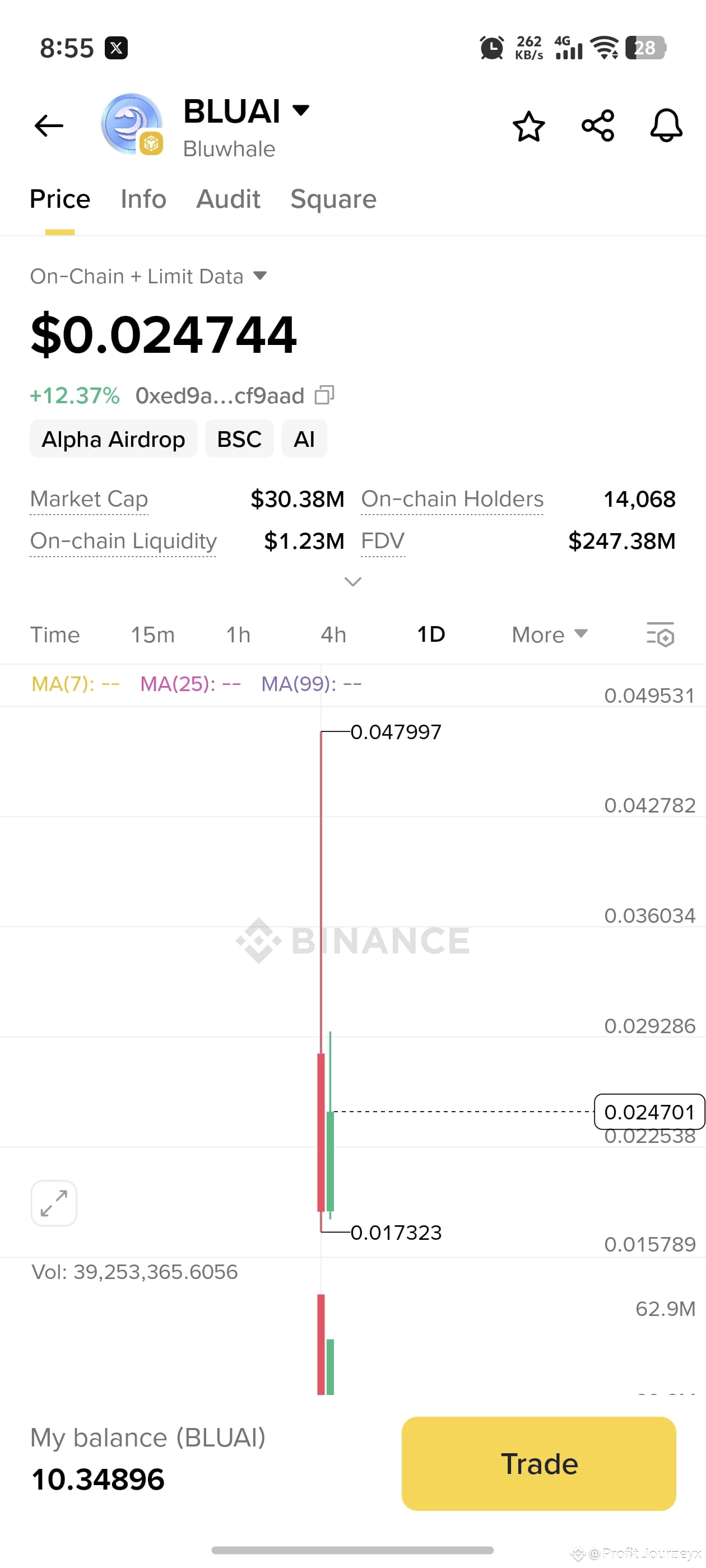The height and width of the screenshot is (1568, 706).
Task: Navigate back using the arrow icon
Action: (x=48, y=125)
